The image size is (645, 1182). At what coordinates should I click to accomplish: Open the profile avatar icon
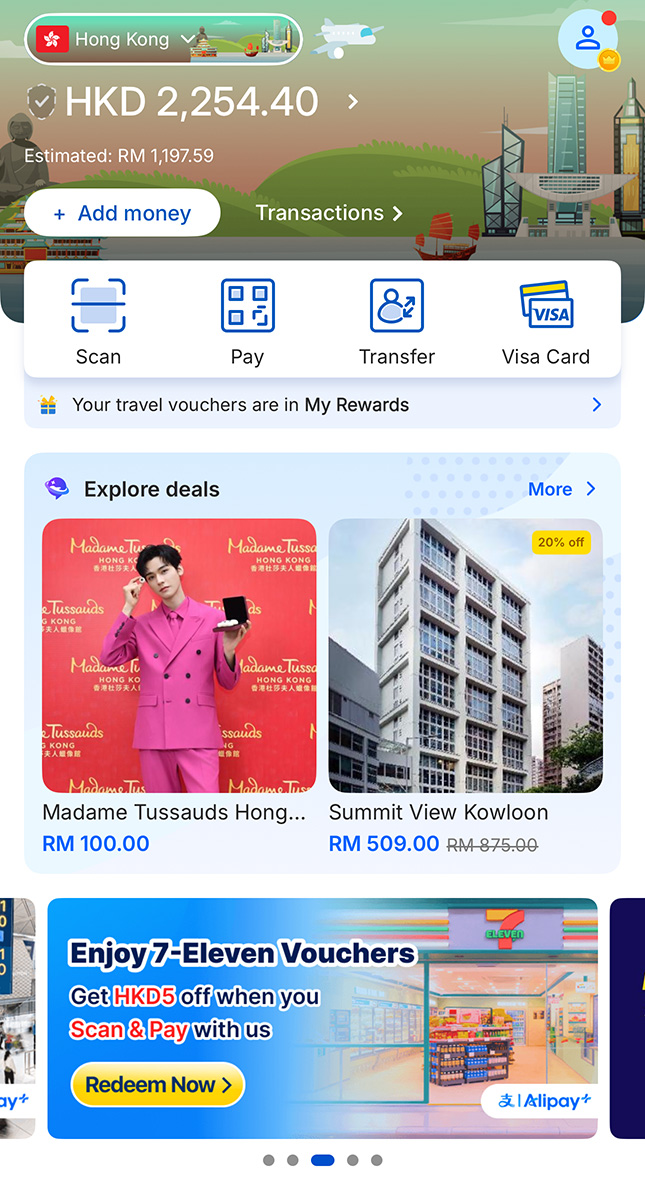(x=588, y=39)
